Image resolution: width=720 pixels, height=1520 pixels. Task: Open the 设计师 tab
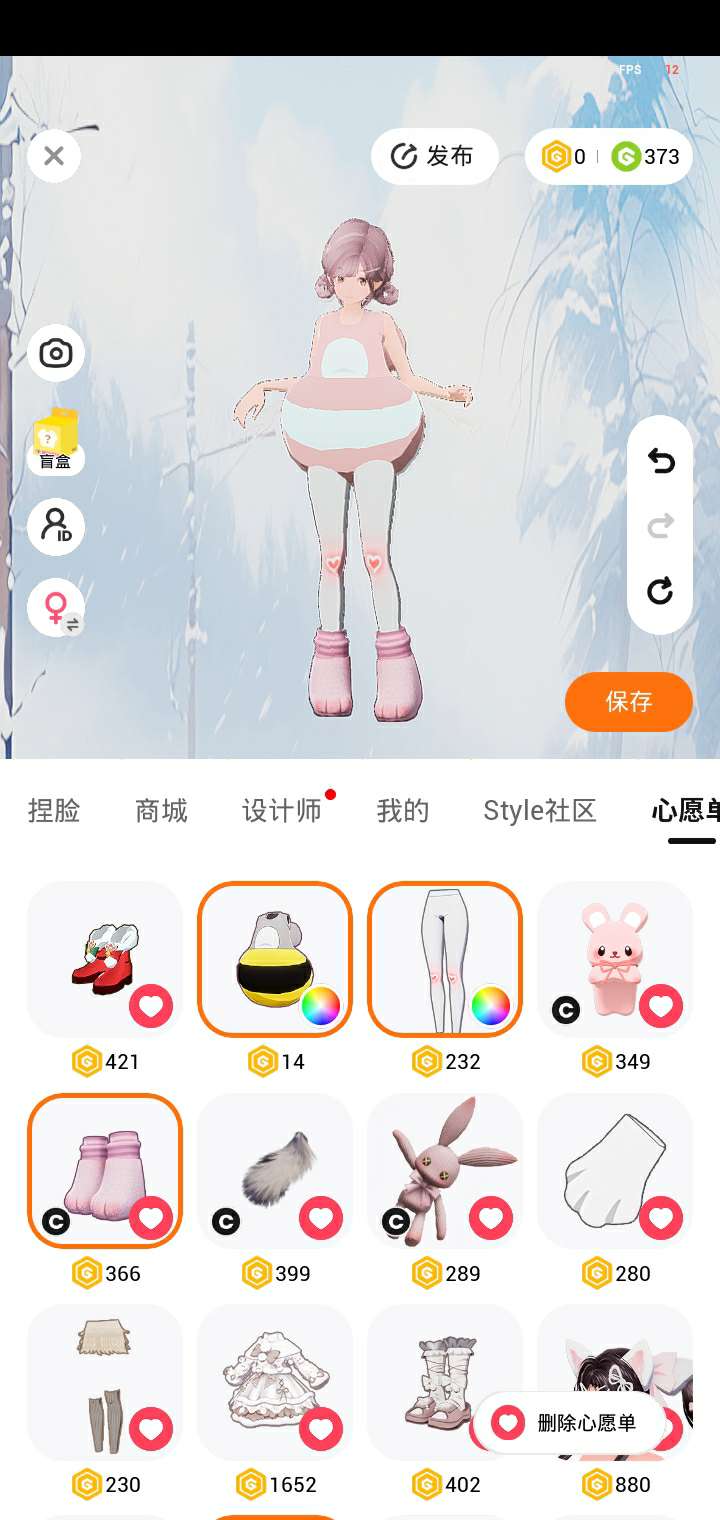(x=282, y=810)
